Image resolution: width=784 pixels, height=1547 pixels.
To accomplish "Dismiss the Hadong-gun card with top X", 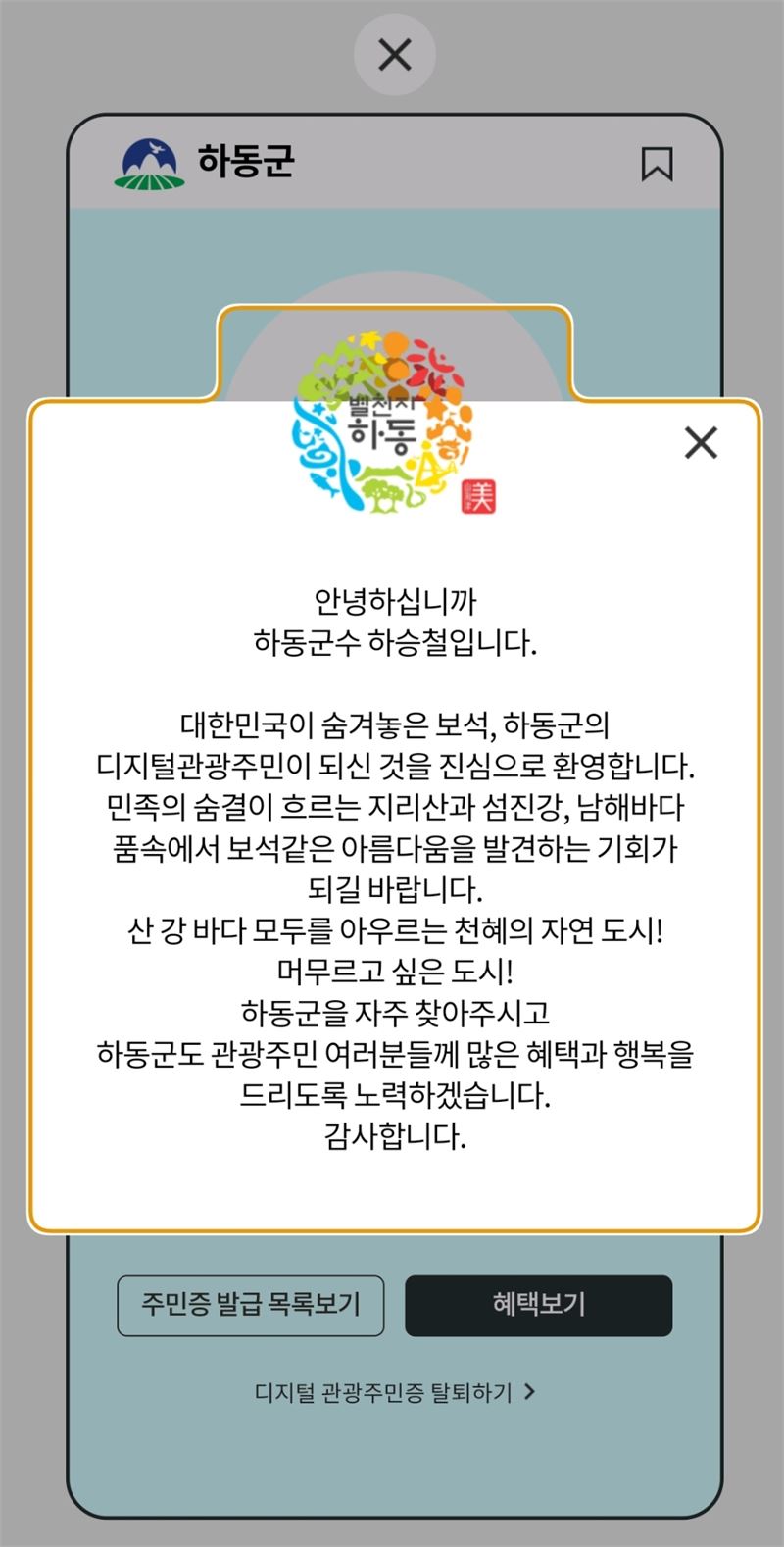I will 394,55.
